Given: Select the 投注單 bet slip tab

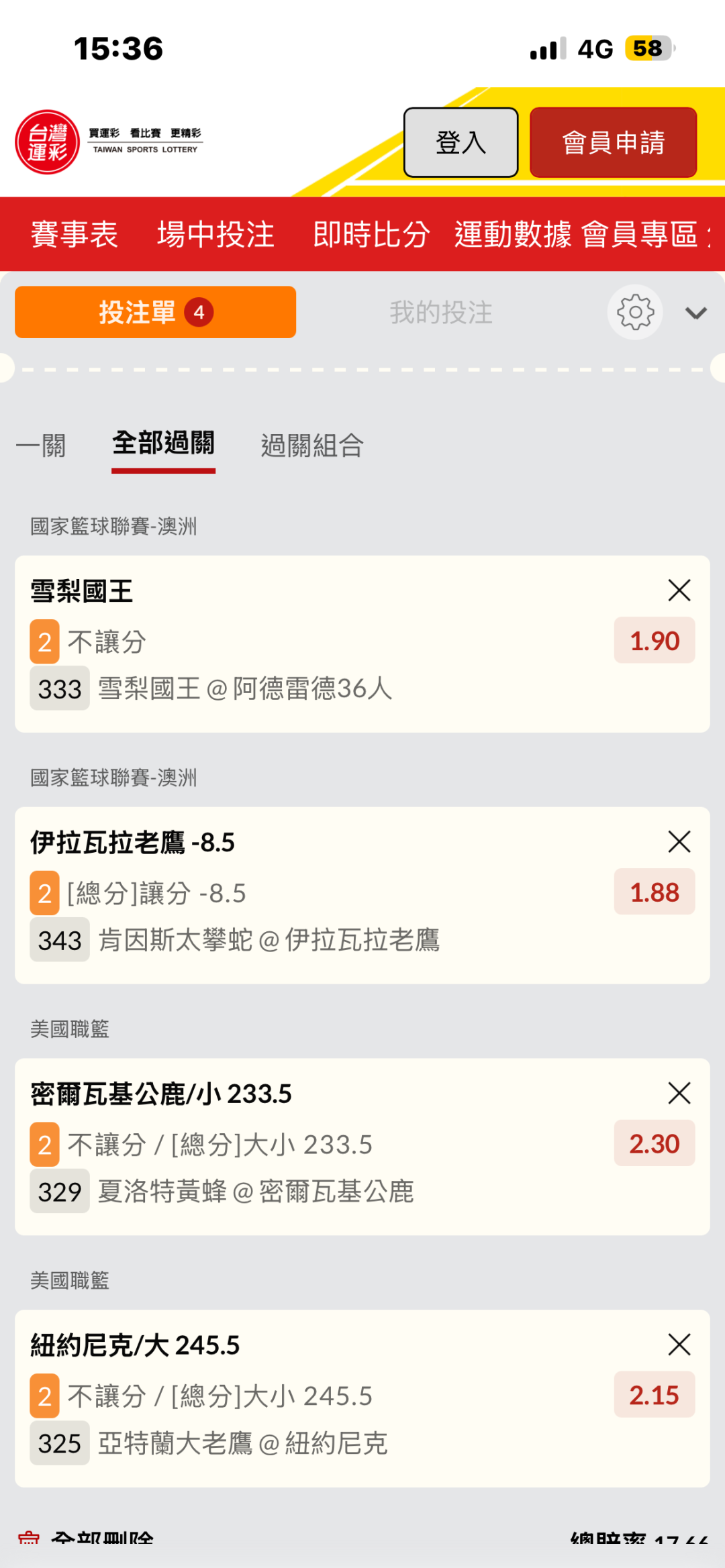Looking at the screenshot, I should click(155, 312).
